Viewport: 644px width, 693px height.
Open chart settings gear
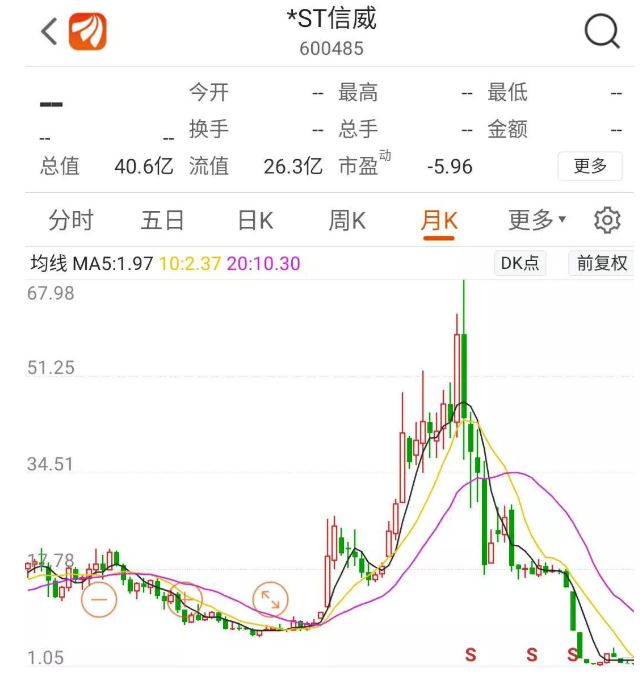coord(607,220)
